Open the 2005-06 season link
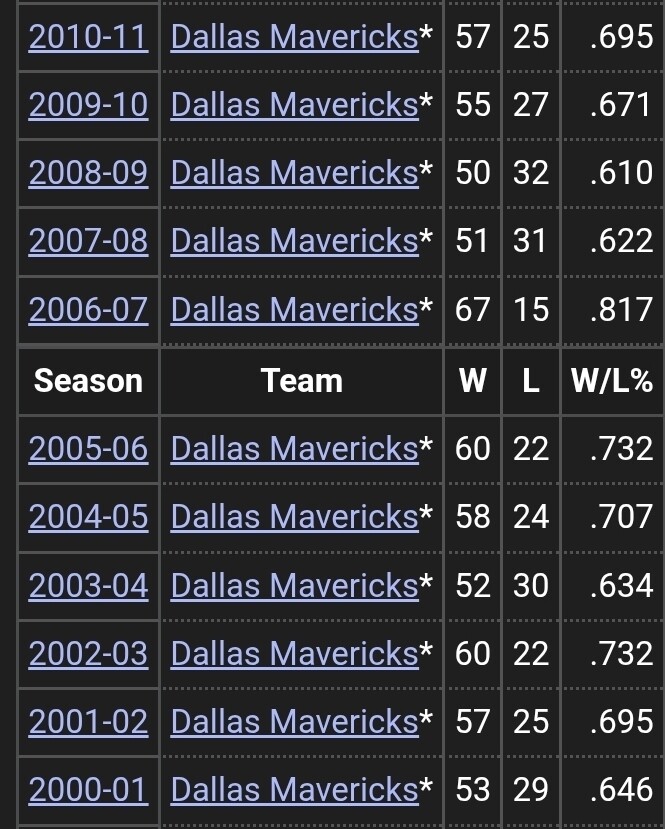665x829 pixels. [88, 449]
